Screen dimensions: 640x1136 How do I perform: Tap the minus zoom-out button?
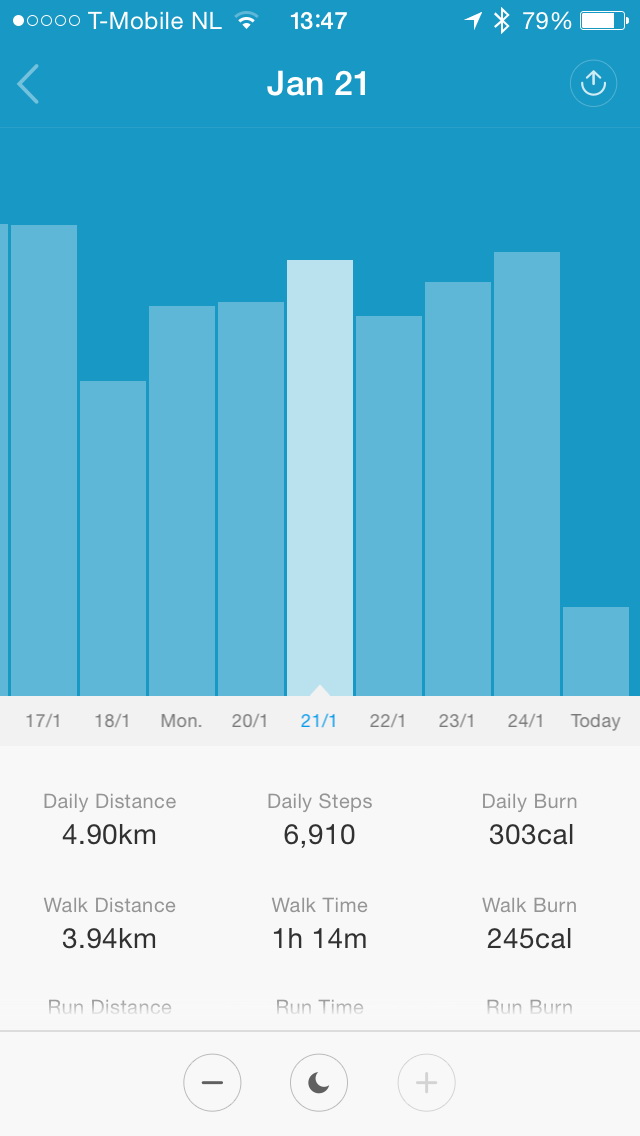212,1082
